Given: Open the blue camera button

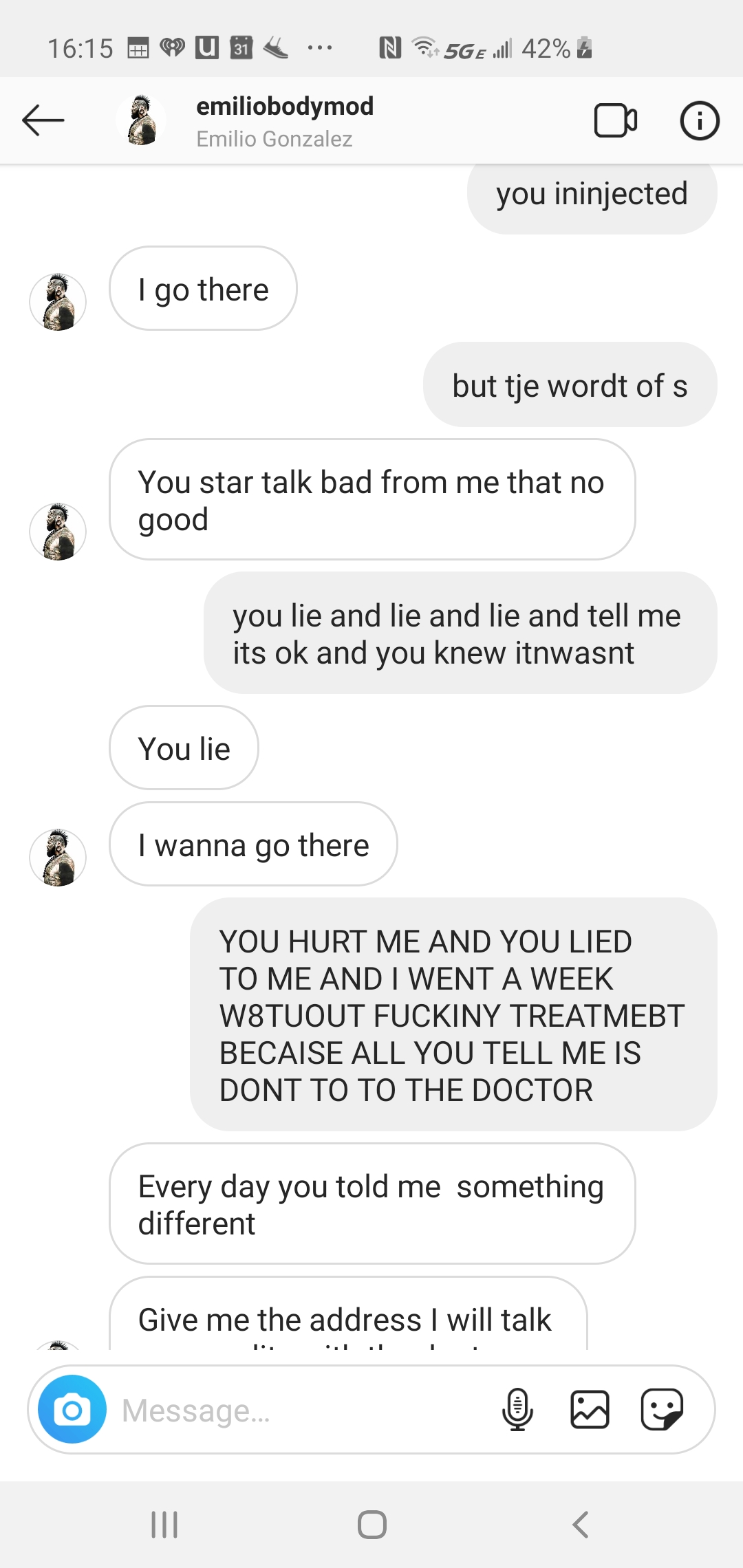Looking at the screenshot, I should [72, 1409].
